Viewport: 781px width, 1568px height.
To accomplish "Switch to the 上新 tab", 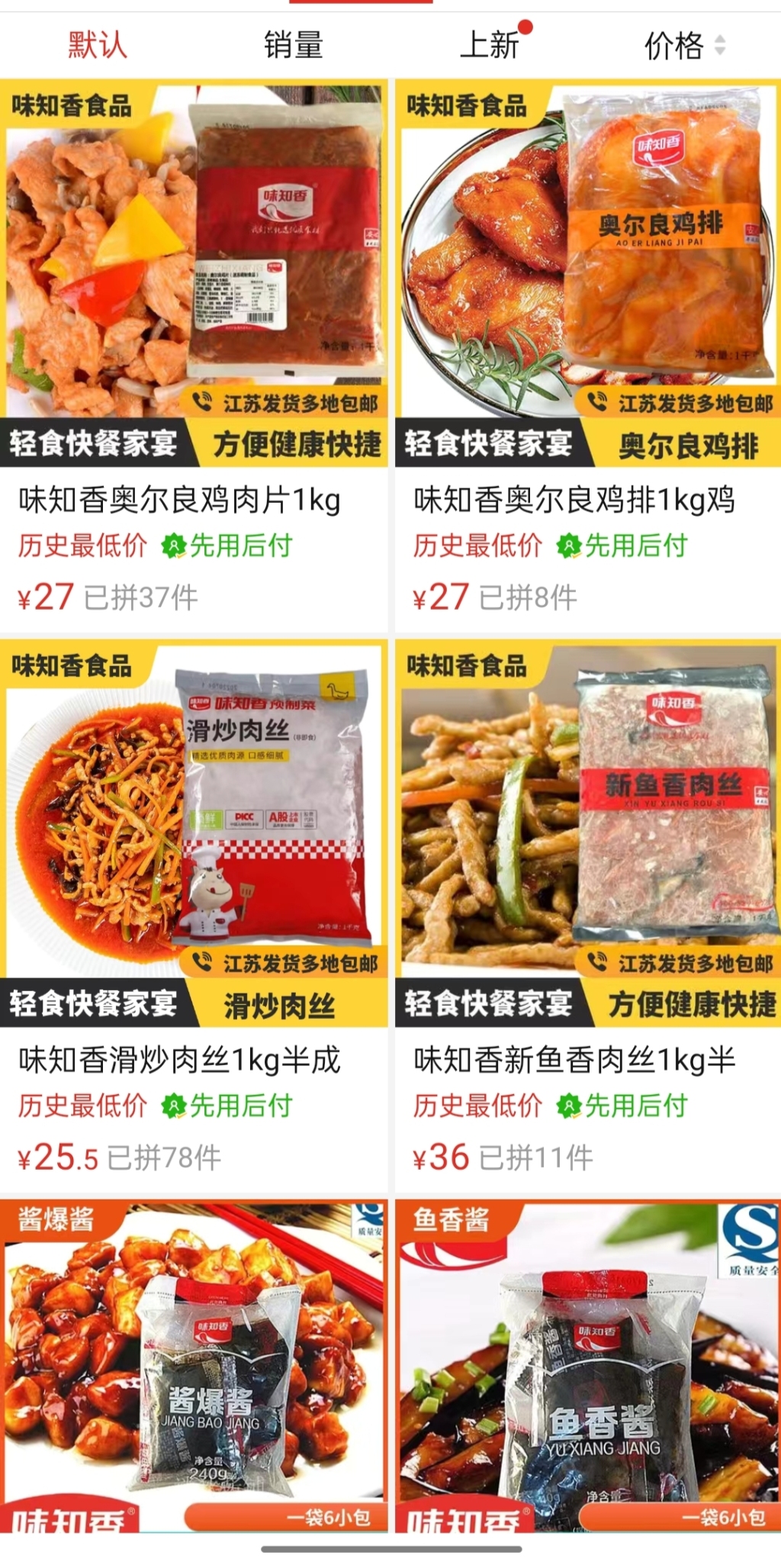I will (x=490, y=45).
